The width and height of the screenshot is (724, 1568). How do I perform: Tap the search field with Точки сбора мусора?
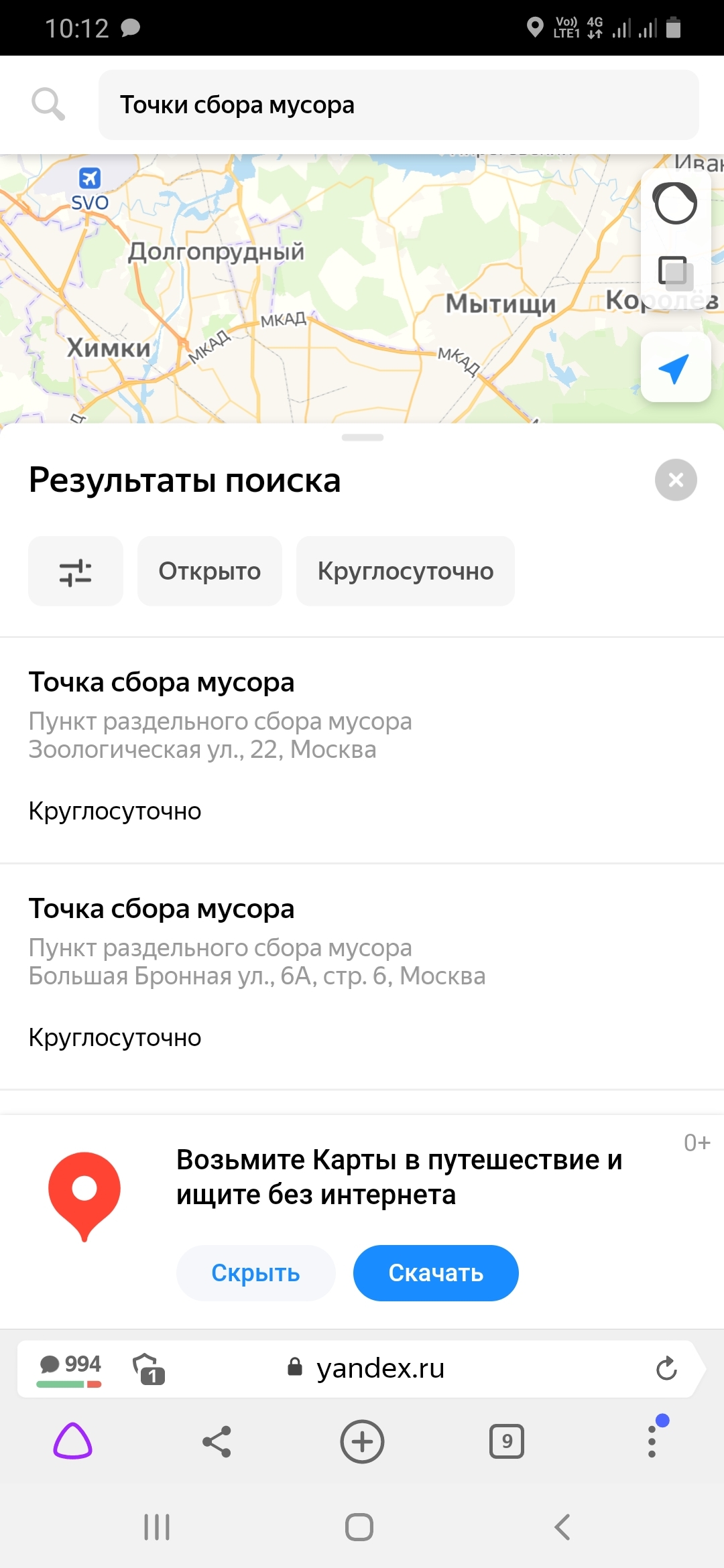tap(398, 105)
